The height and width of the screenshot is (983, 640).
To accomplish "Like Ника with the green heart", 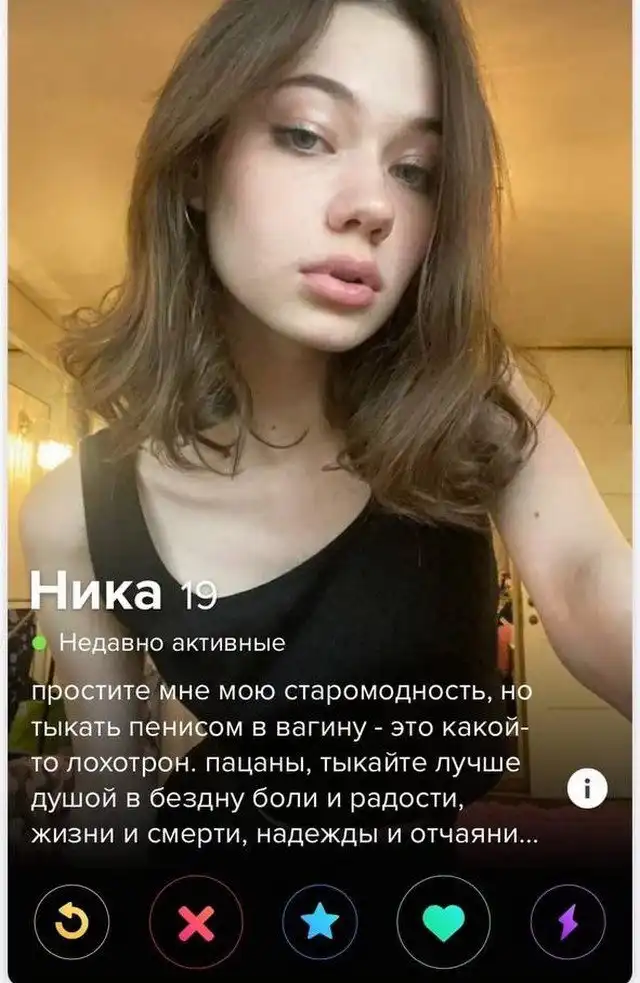I will 444,922.
